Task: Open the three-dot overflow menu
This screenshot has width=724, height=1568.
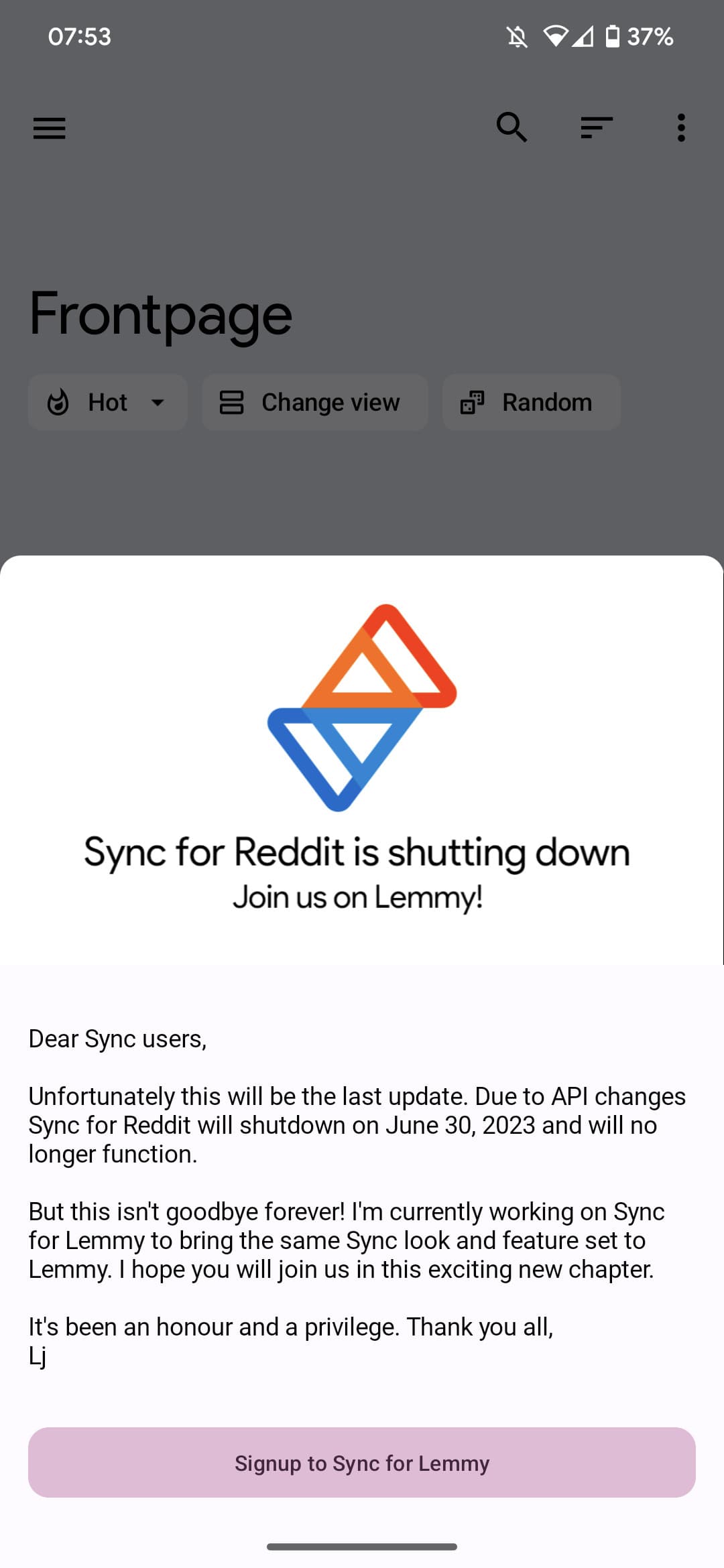Action: [681, 127]
